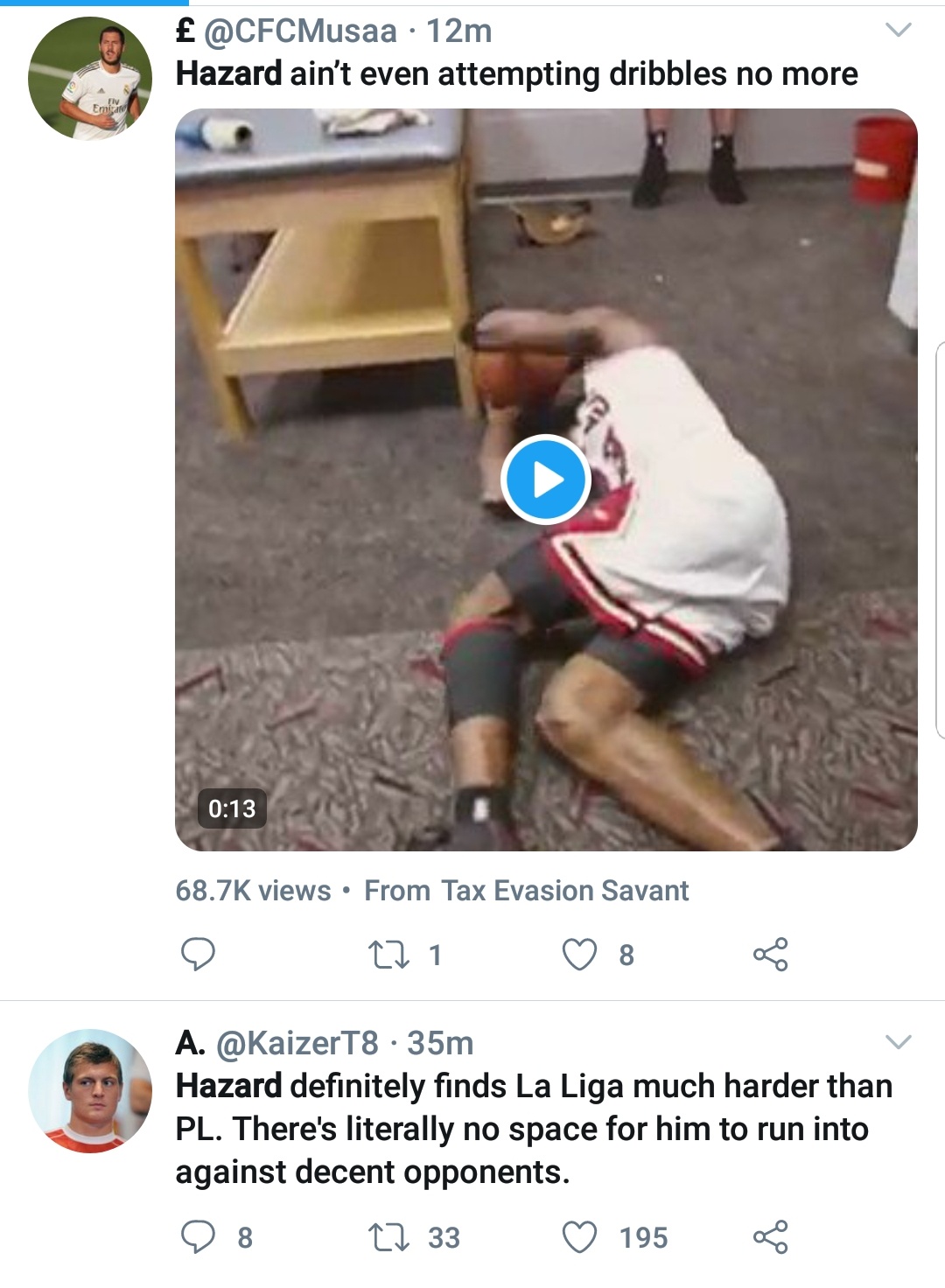
Task: Open @KaizerT8's profile picture
Action: pyautogui.click(x=90, y=1090)
